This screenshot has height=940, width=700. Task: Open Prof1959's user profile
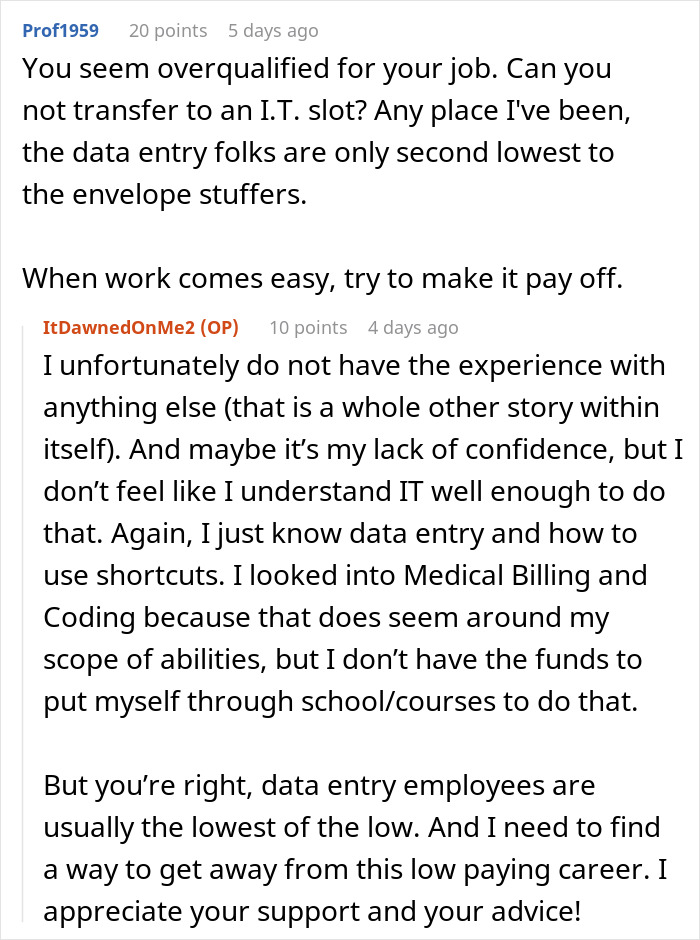(x=61, y=30)
